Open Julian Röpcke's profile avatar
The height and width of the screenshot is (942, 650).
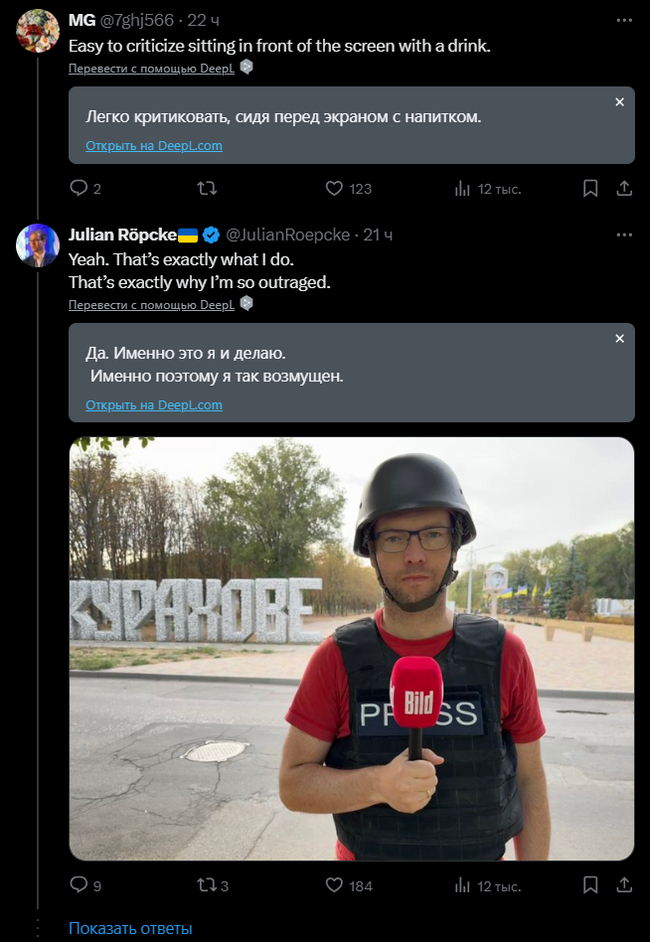pyautogui.click(x=37, y=245)
